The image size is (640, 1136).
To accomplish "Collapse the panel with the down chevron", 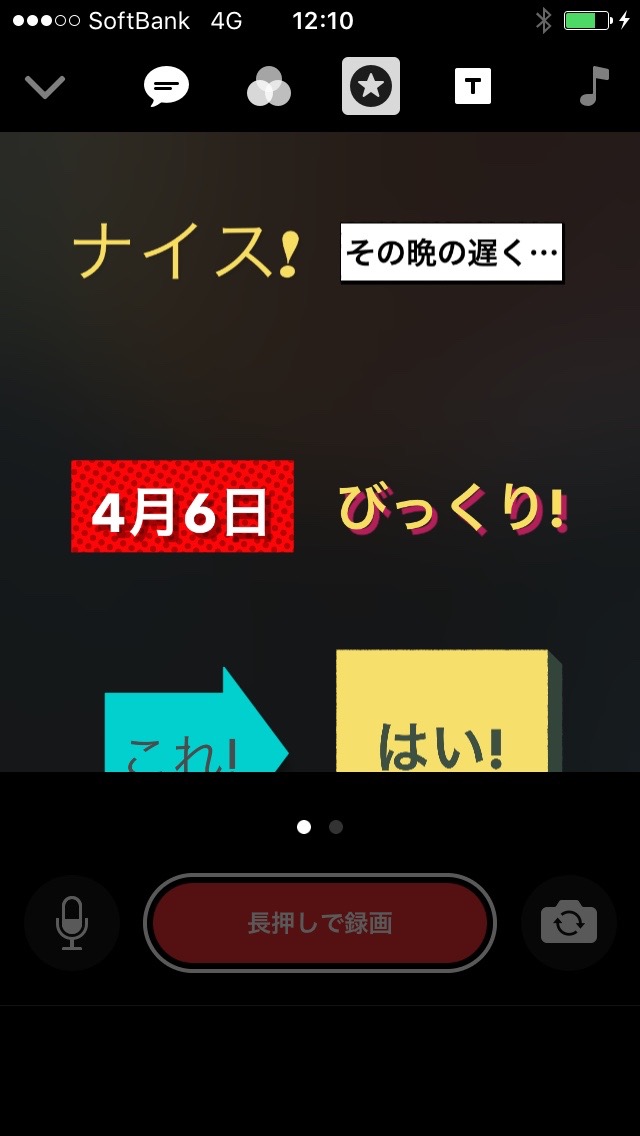I will point(45,87).
